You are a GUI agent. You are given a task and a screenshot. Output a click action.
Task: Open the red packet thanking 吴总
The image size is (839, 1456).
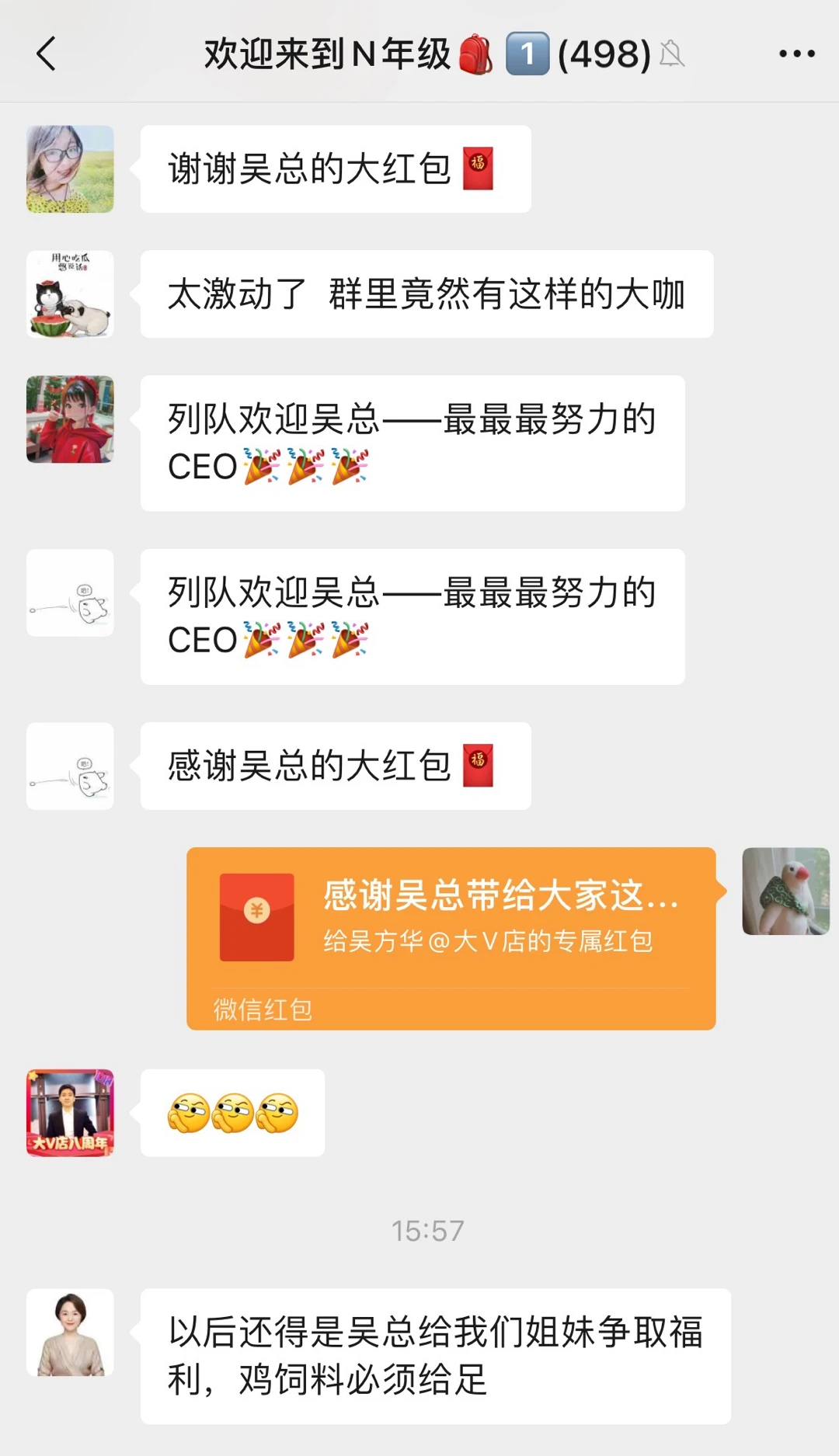click(451, 937)
